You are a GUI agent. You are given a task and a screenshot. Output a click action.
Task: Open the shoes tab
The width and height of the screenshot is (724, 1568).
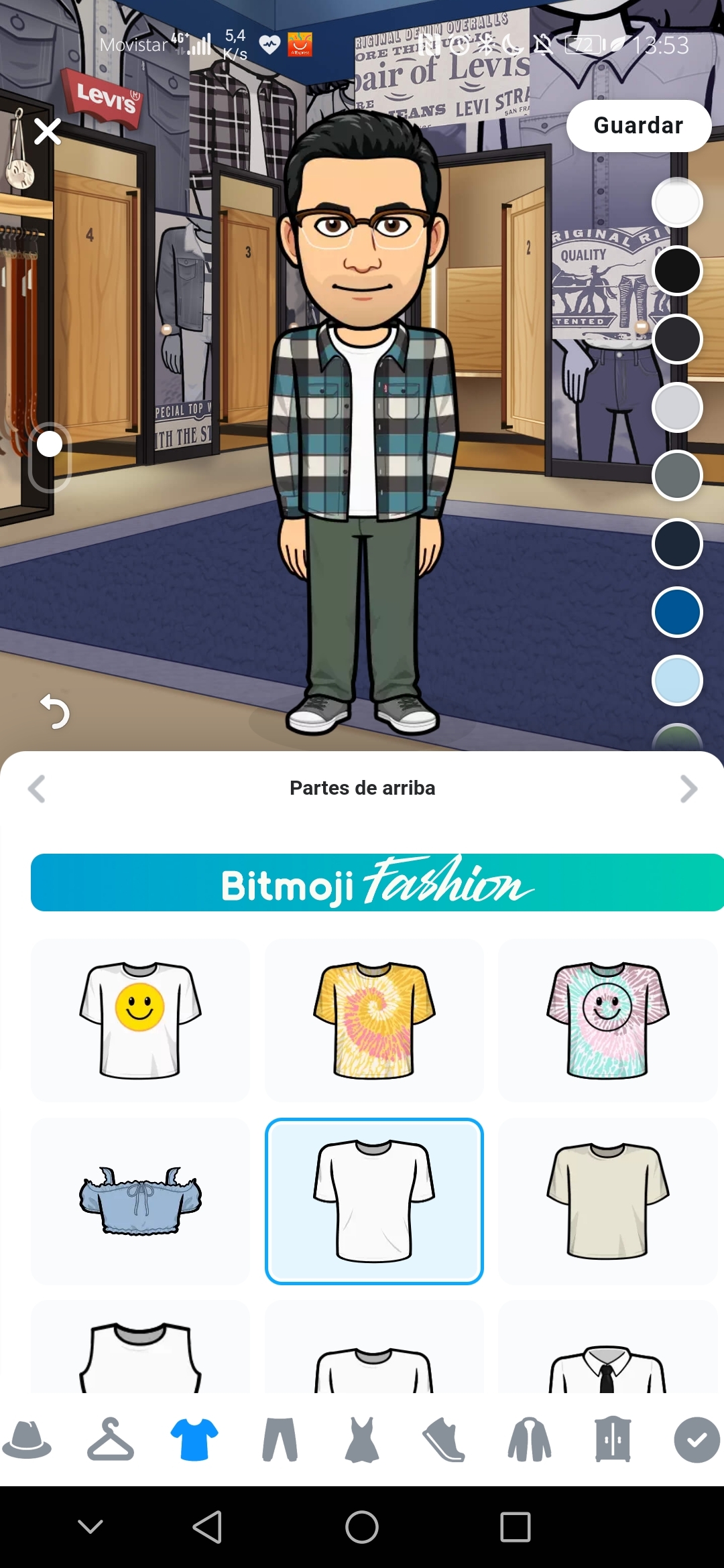[444, 1439]
